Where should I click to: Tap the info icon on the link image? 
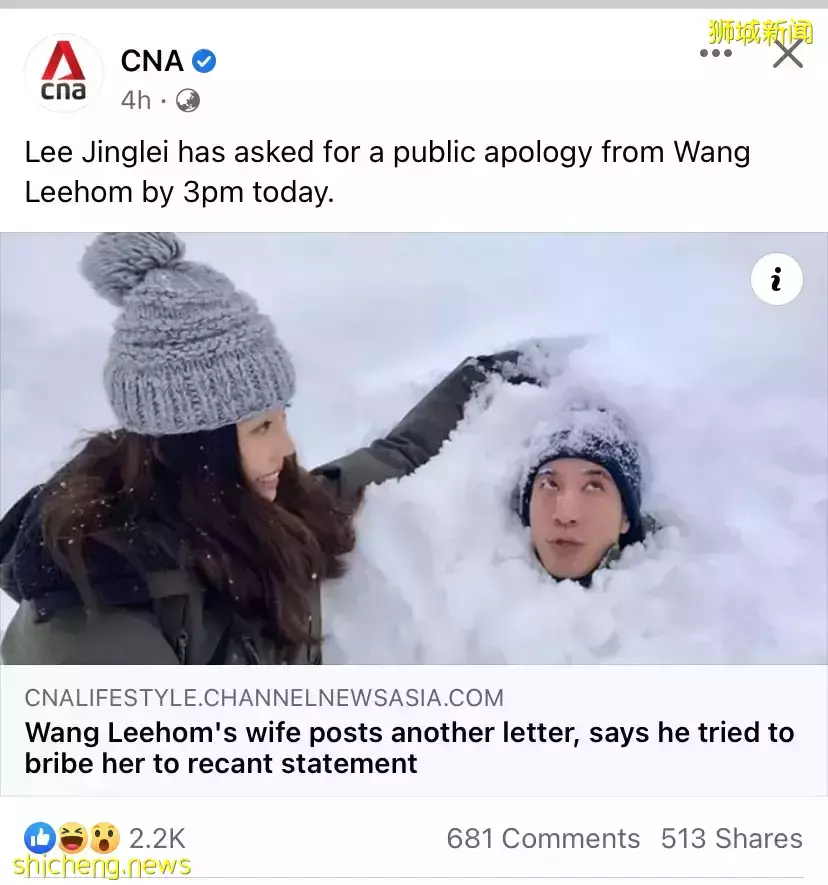click(x=776, y=280)
